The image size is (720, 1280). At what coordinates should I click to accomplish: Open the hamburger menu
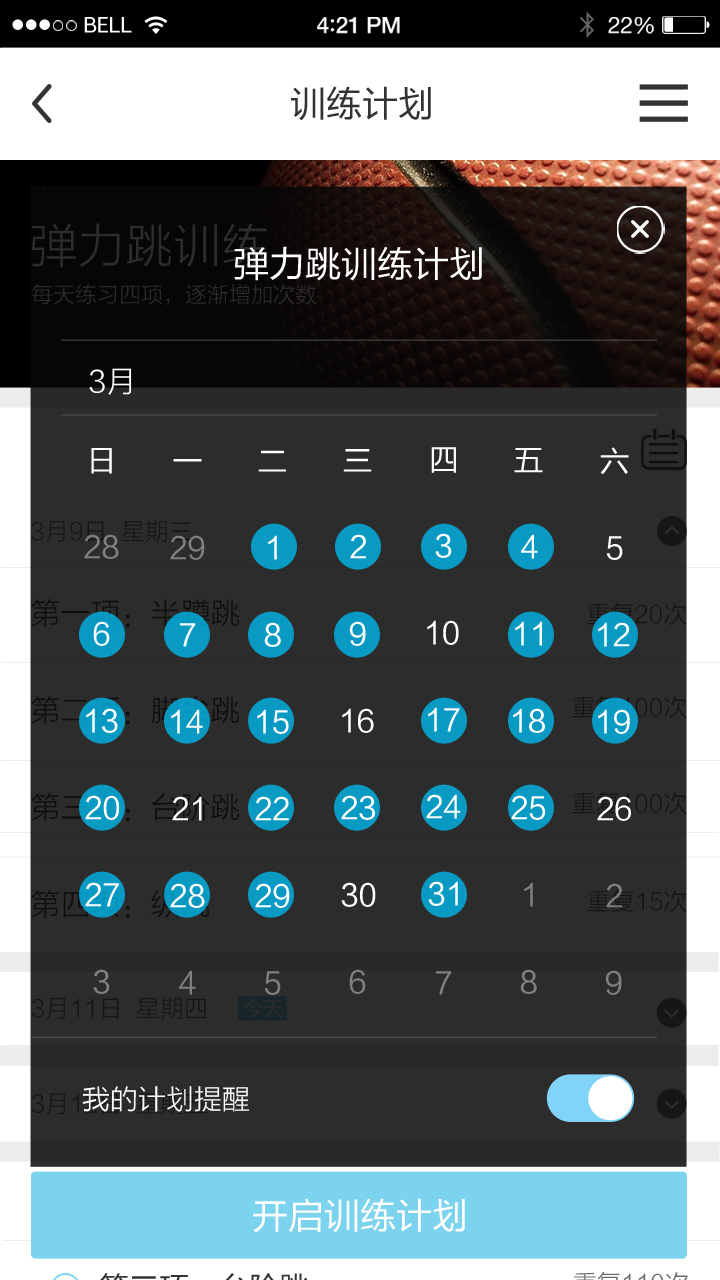point(663,104)
